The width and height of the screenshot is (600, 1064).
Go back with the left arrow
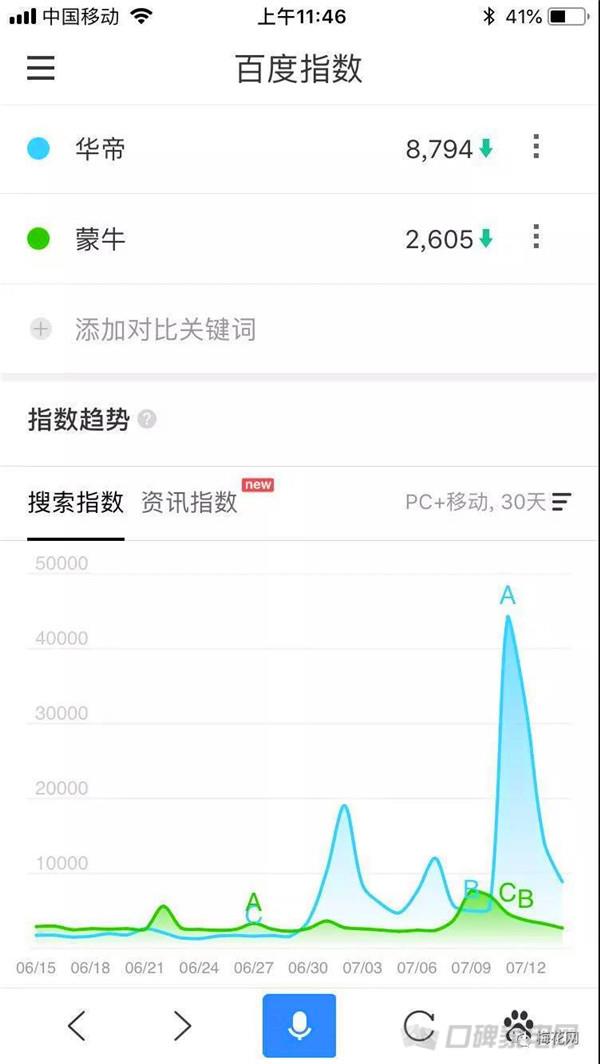[x=77, y=1025]
